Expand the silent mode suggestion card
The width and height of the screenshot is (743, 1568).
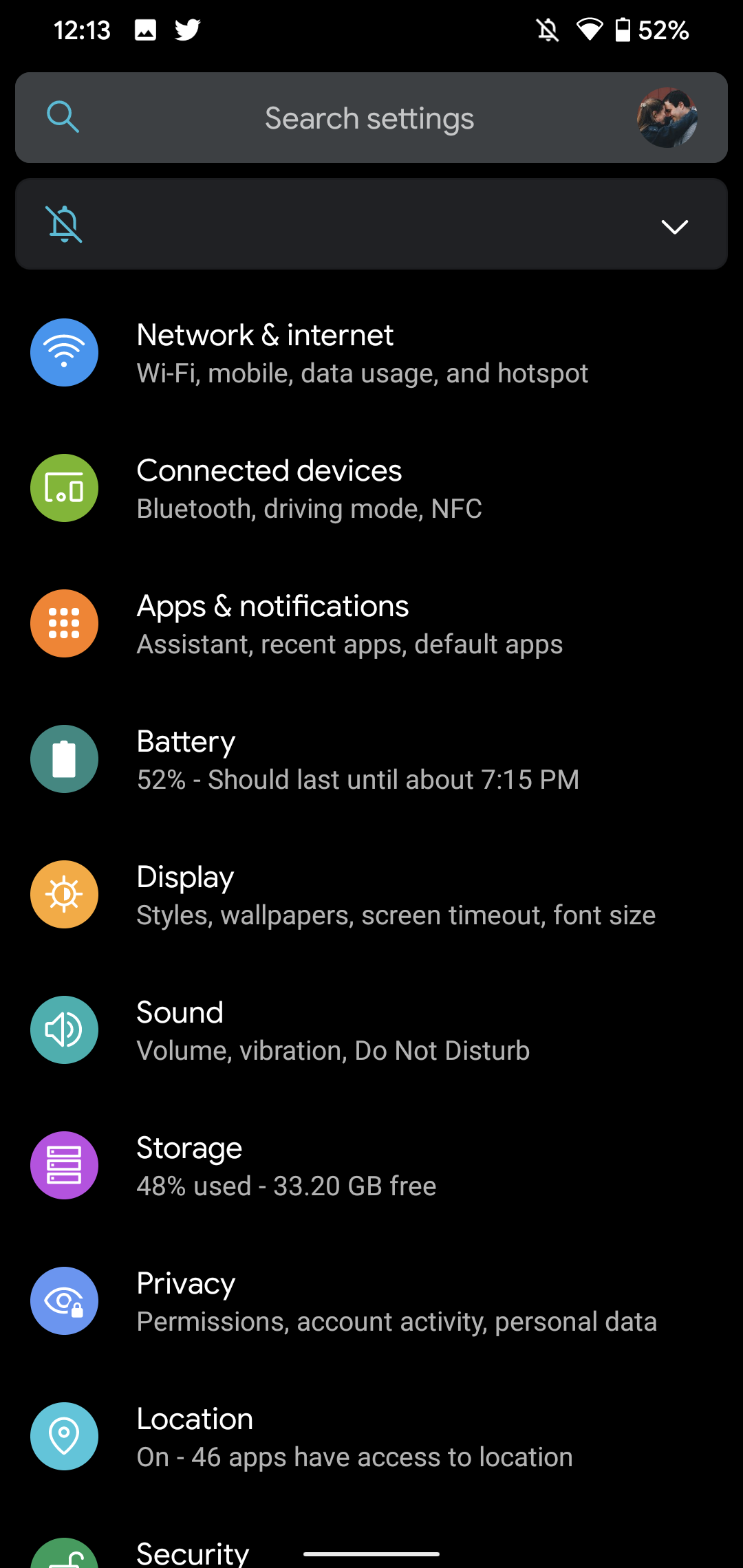[674, 226]
